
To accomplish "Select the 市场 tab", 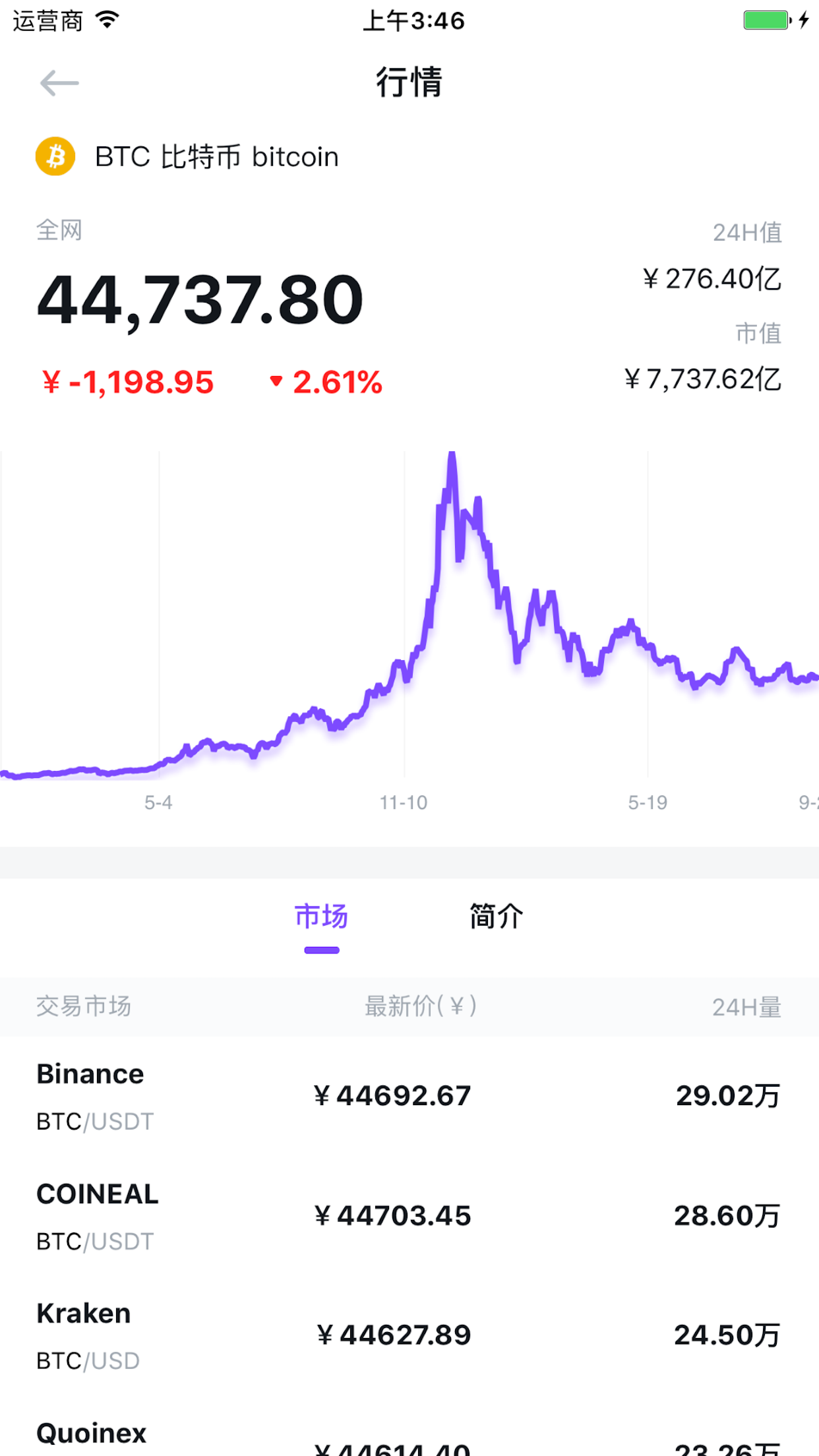I will [x=321, y=917].
